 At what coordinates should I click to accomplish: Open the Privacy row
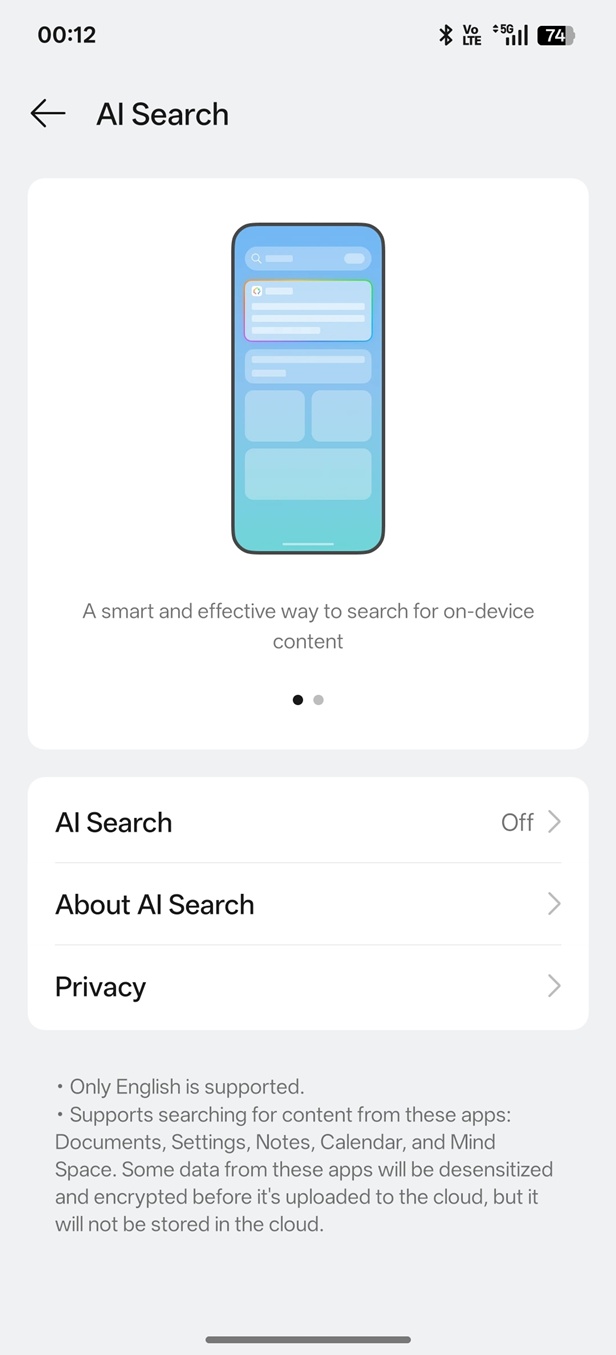point(307,987)
